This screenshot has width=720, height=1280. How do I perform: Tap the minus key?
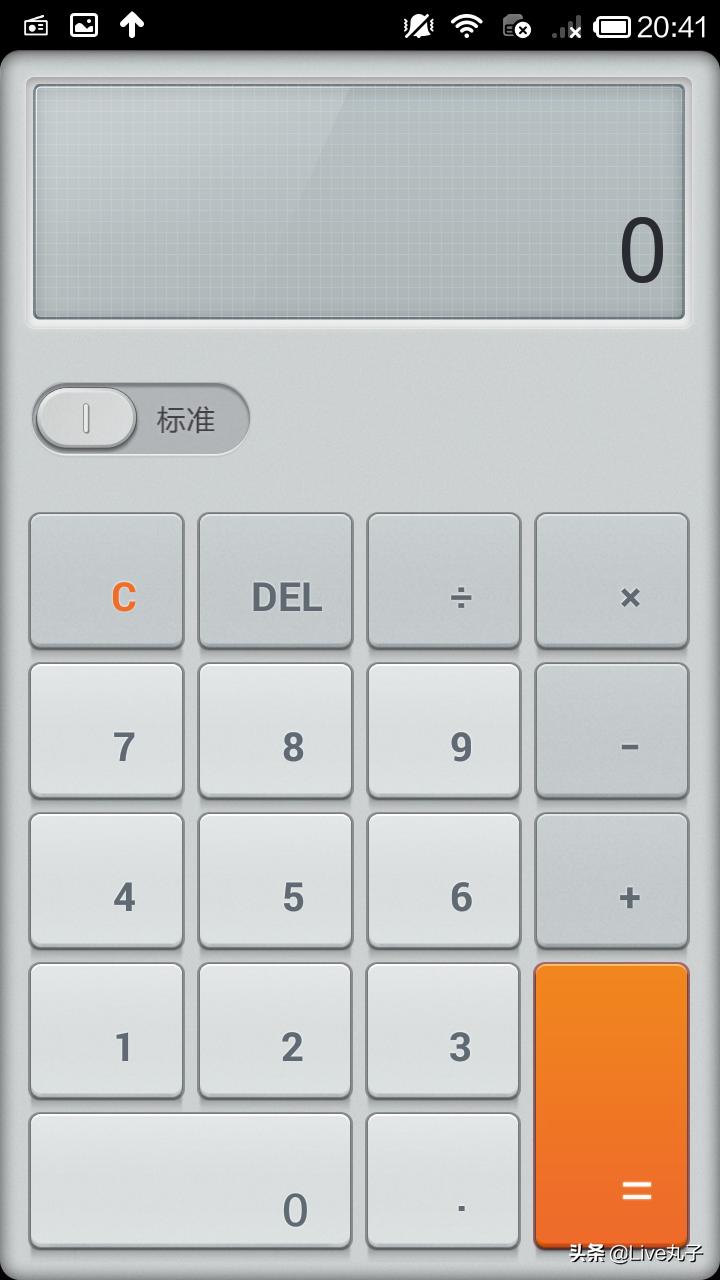tap(612, 731)
